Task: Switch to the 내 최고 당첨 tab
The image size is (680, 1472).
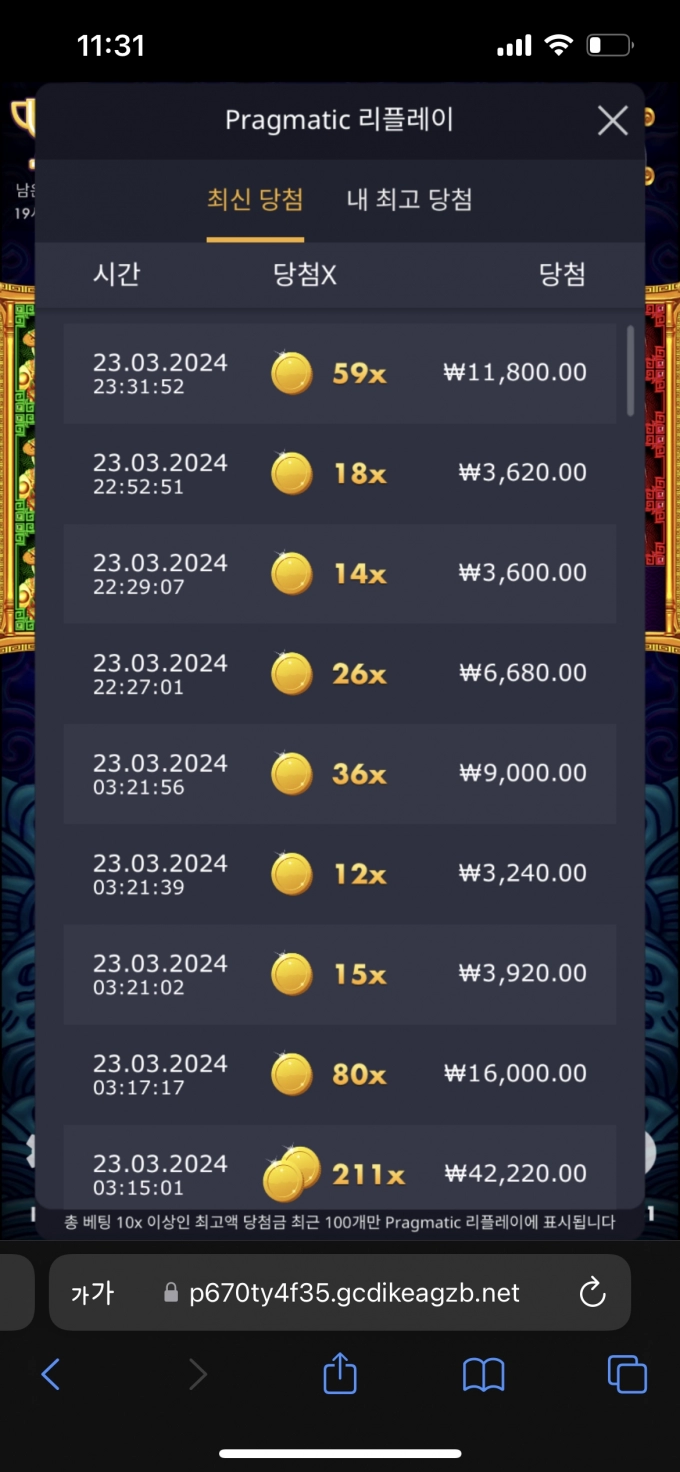Action: tap(409, 200)
